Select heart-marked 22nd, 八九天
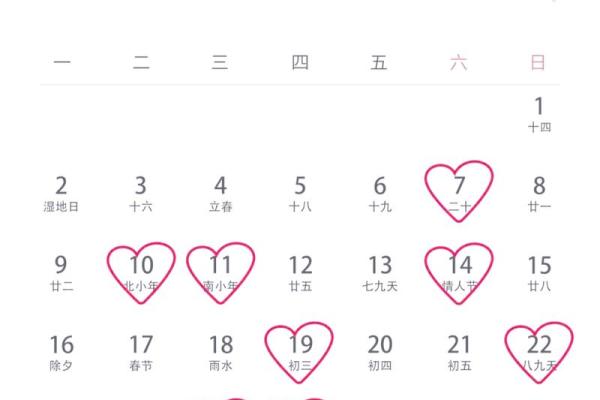Viewport: 600px width, 400px height. pos(539,352)
